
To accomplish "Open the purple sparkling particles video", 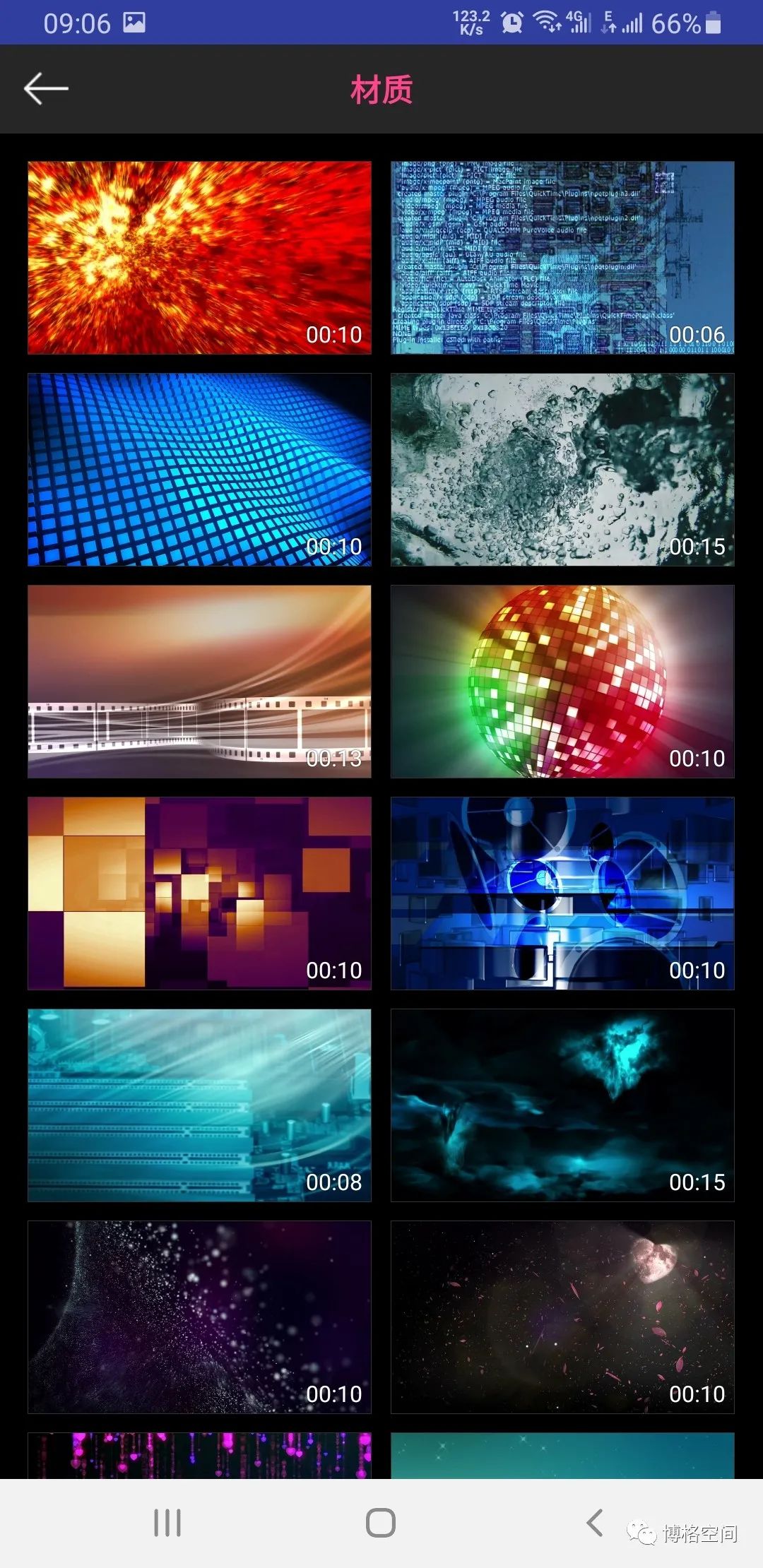I will [199, 1317].
